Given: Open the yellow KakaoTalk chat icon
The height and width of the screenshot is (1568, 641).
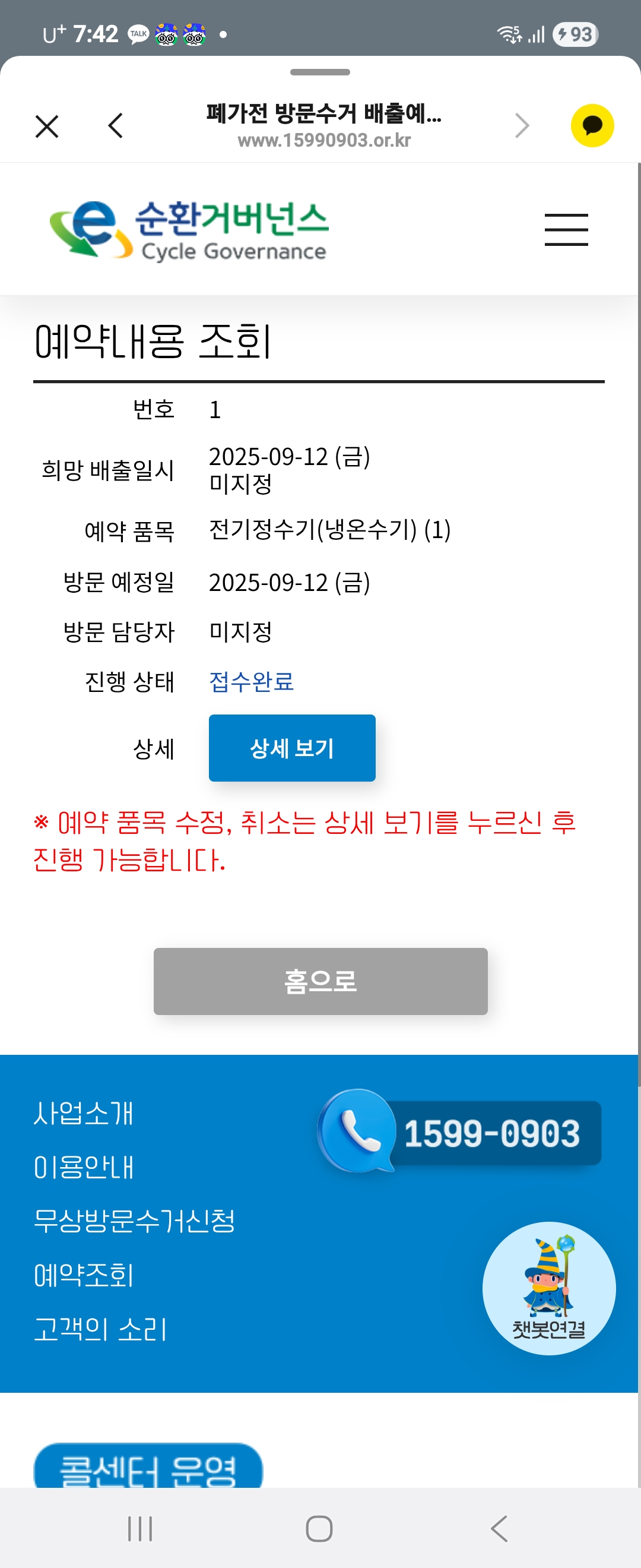Looking at the screenshot, I should [592, 125].
